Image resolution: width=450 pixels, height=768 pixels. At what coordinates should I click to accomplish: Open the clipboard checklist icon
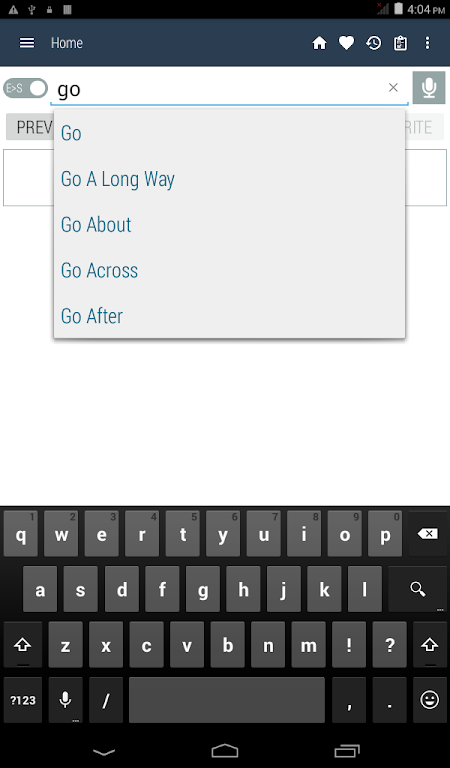(x=400, y=43)
